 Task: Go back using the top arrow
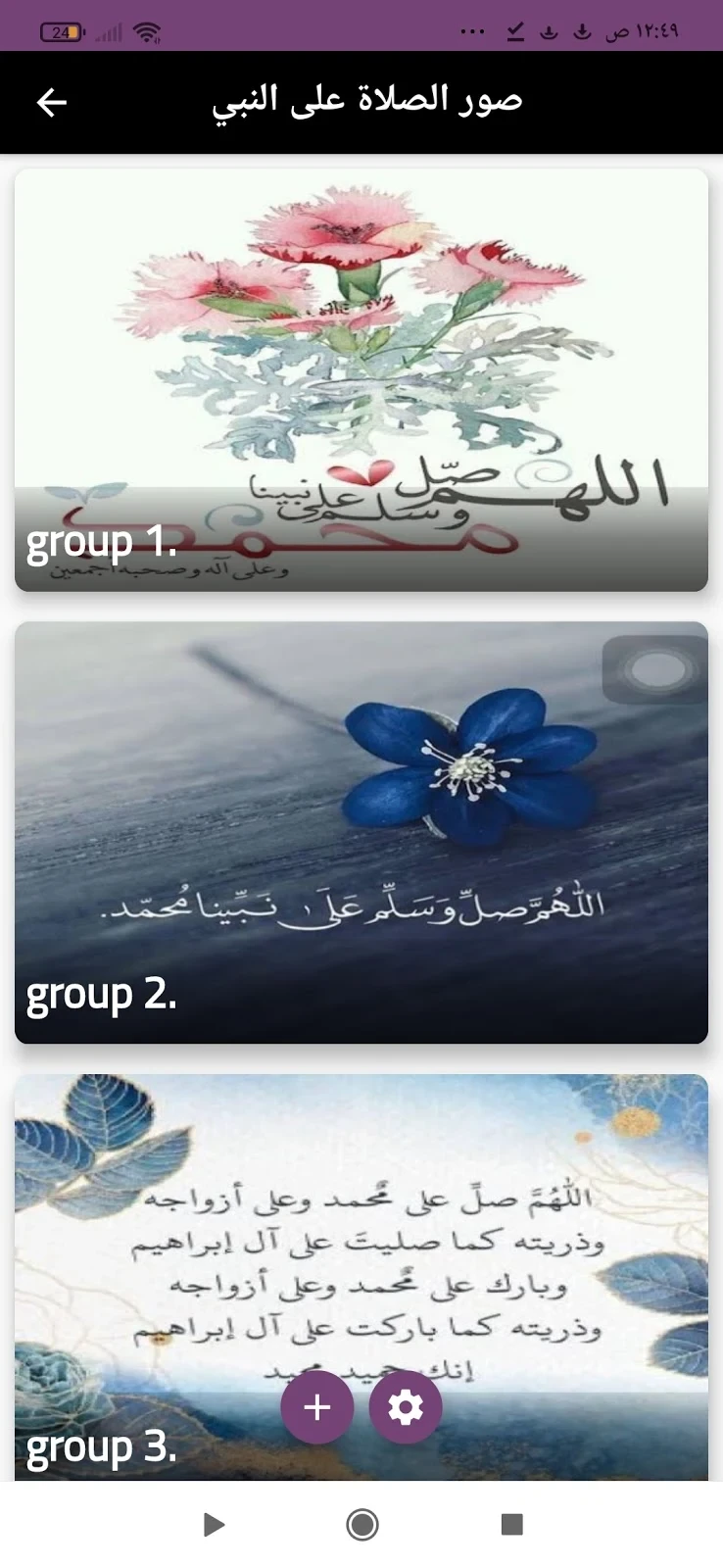coord(51,102)
